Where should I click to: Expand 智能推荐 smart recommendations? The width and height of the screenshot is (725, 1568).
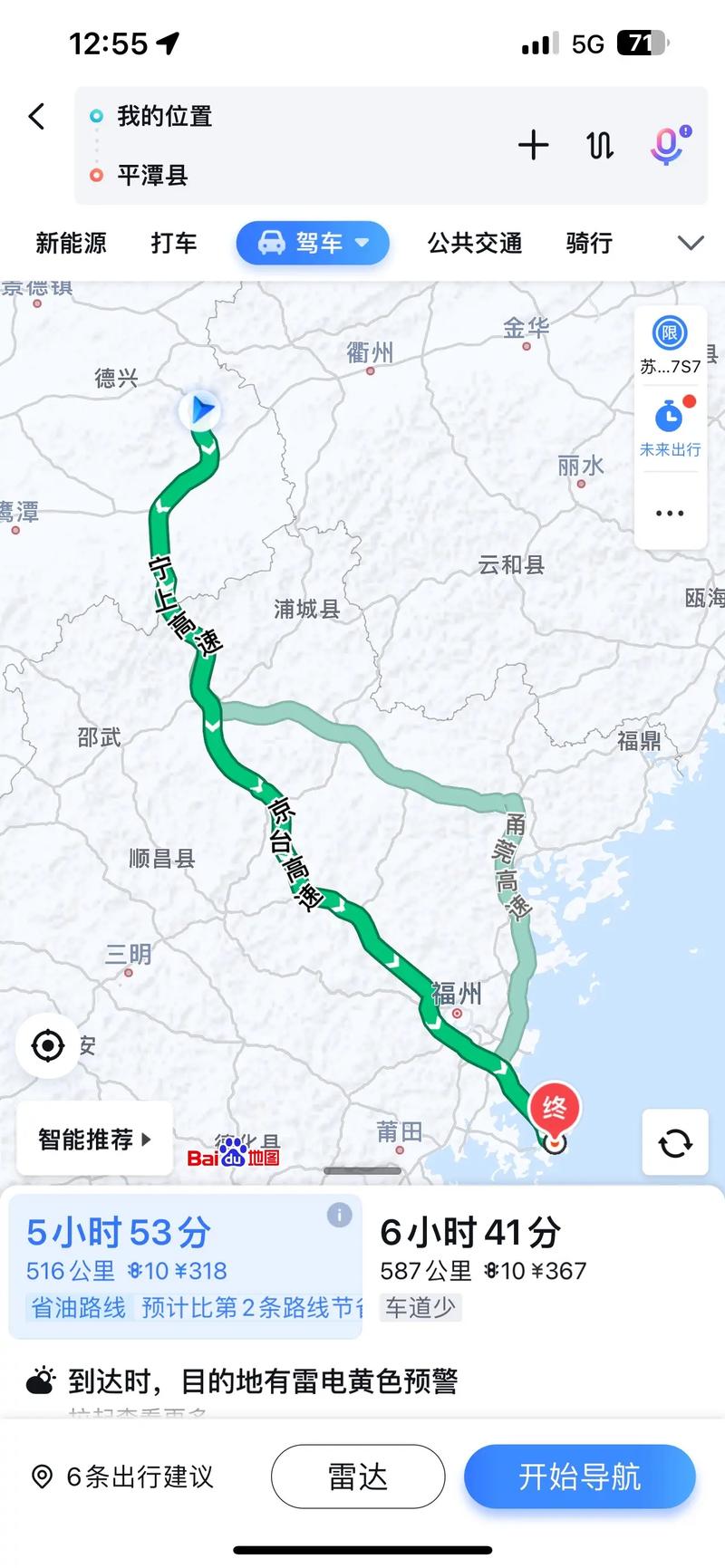(93, 1139)
